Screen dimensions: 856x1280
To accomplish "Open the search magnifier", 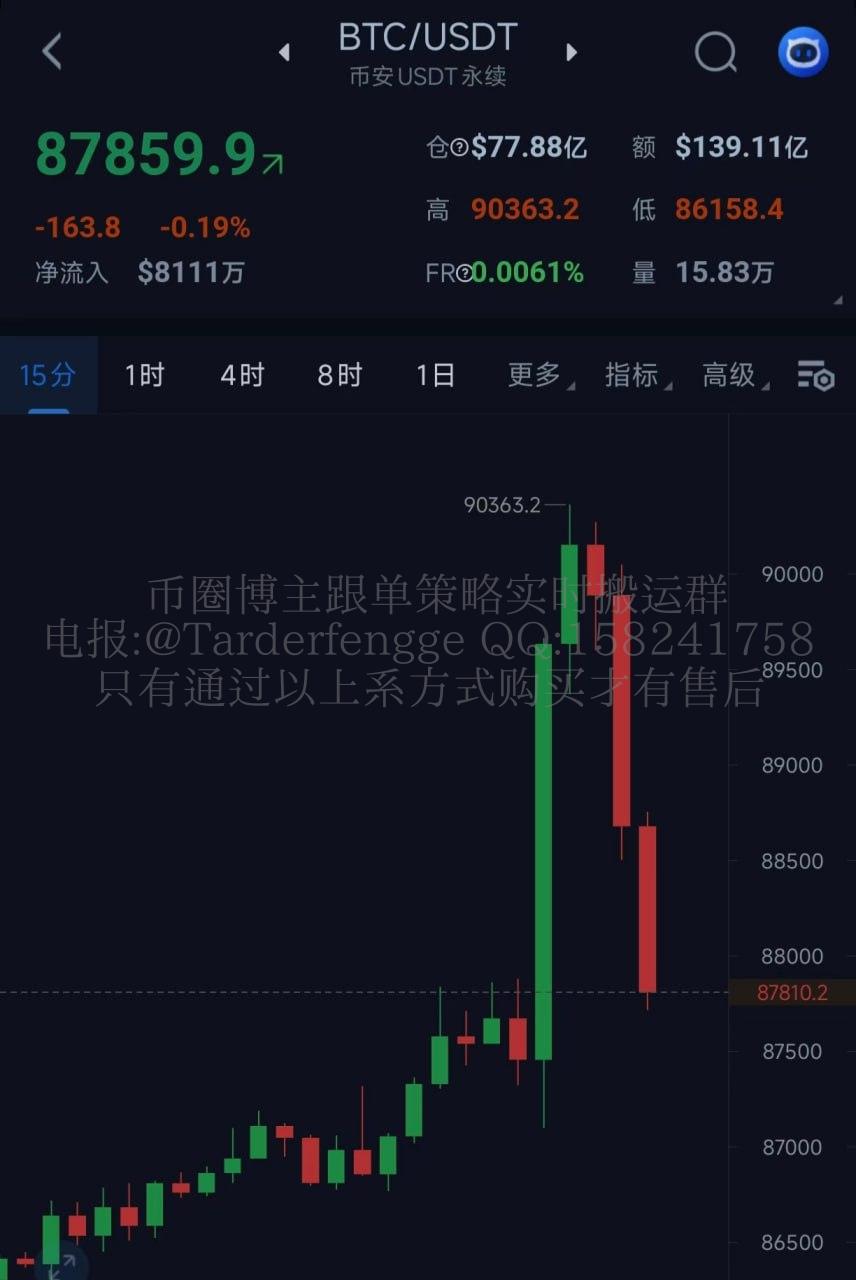I will (715, 51).
